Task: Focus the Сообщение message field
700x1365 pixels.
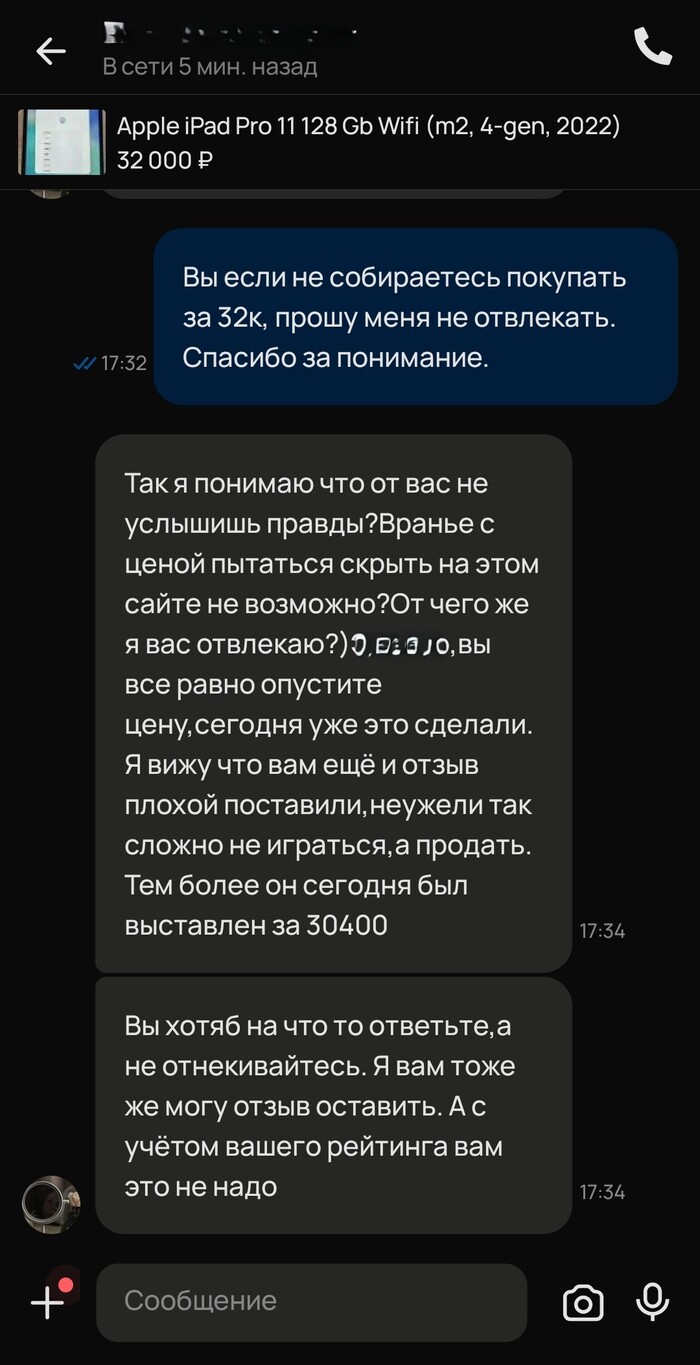Action: point(310,1301)
